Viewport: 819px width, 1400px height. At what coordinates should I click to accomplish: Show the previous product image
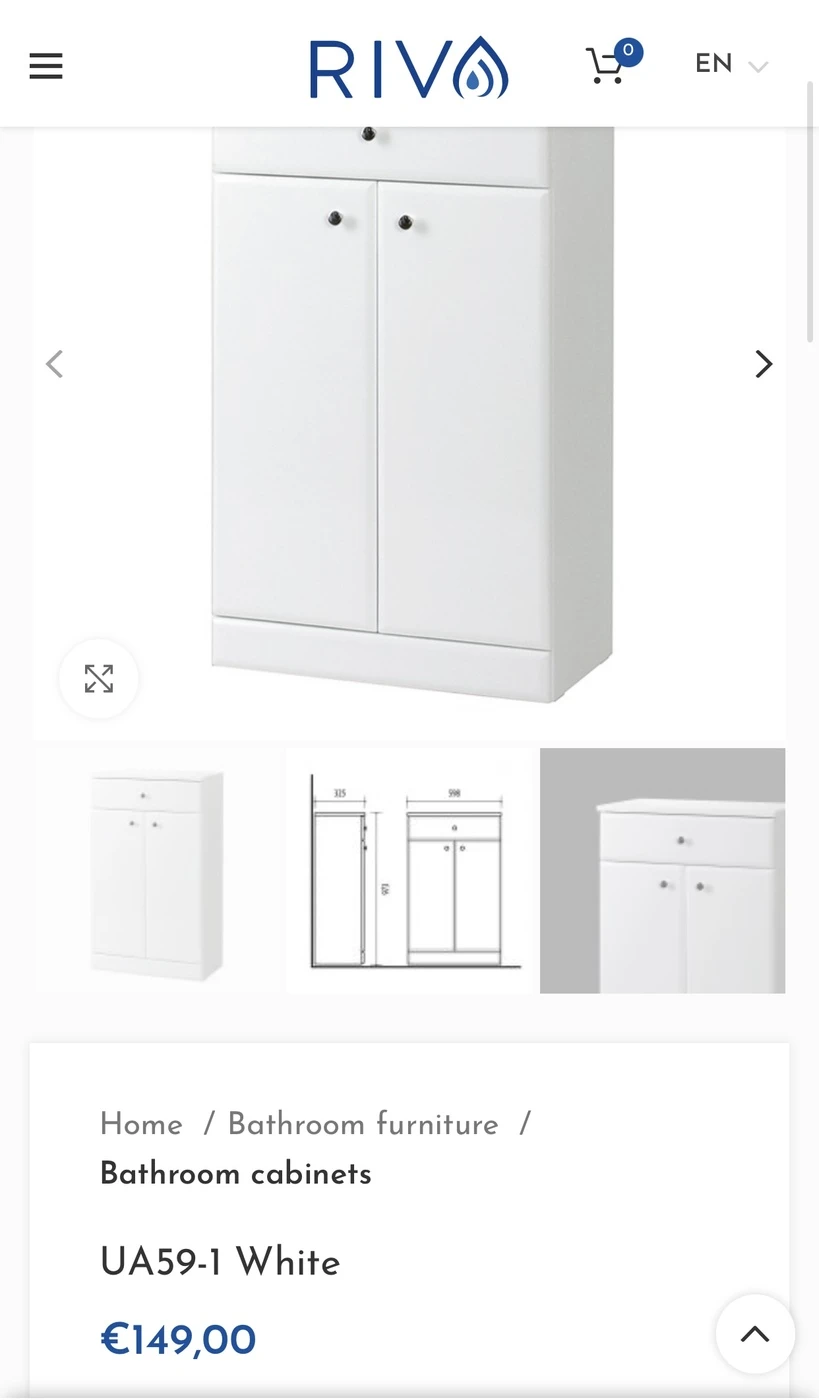point(55,364)
